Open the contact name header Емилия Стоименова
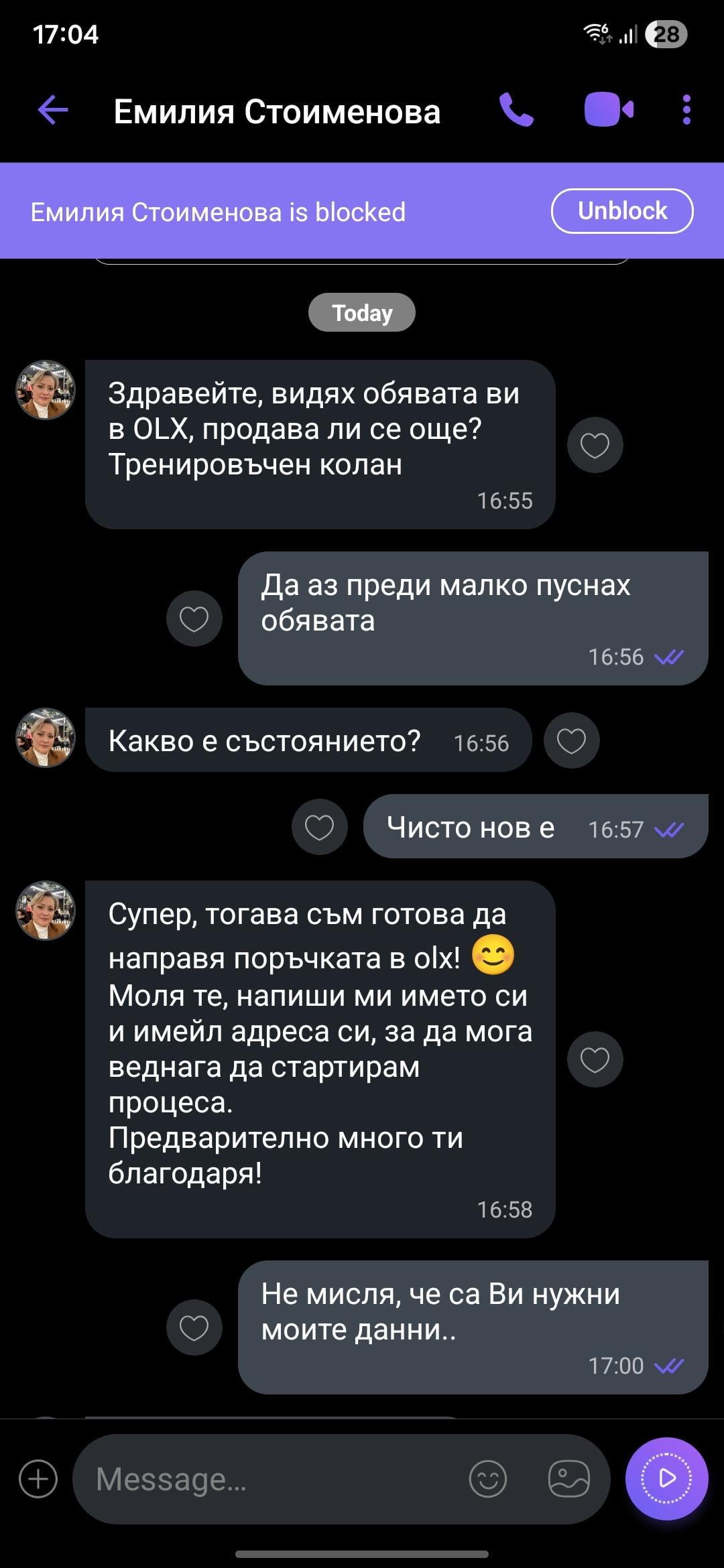Screen dimensions: 724x1568 point(277,111)
